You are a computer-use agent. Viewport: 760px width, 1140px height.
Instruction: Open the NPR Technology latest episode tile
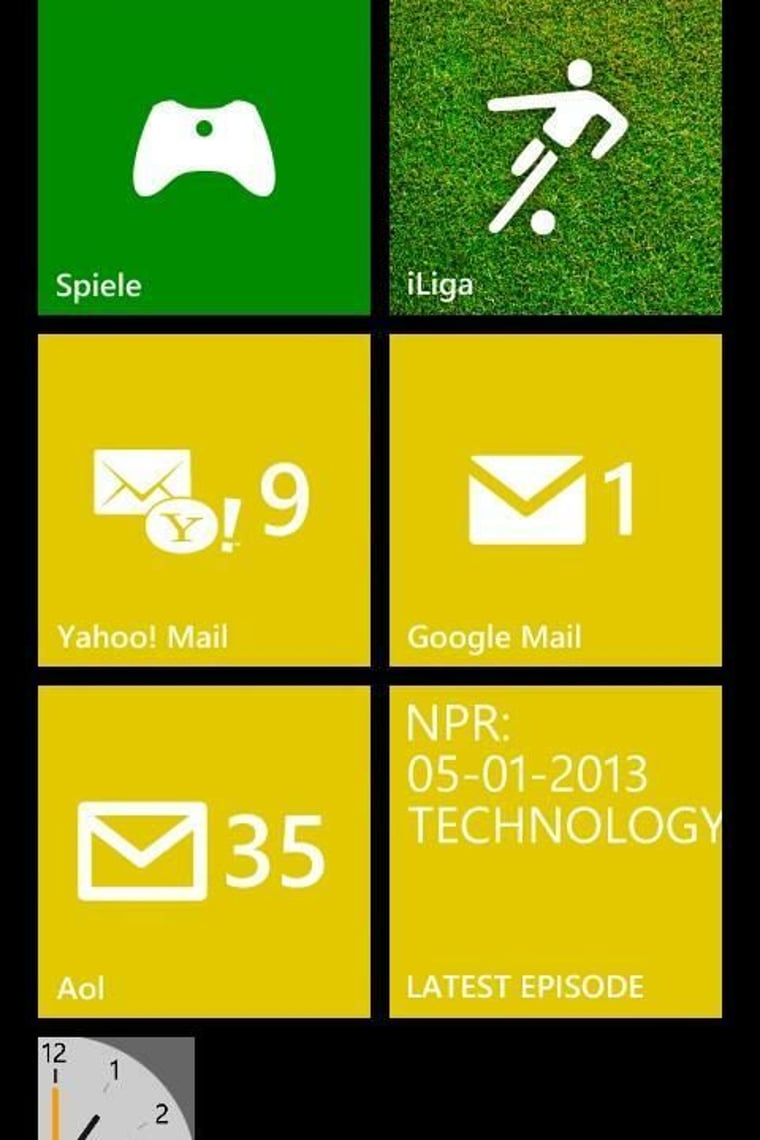pos(555,851)
